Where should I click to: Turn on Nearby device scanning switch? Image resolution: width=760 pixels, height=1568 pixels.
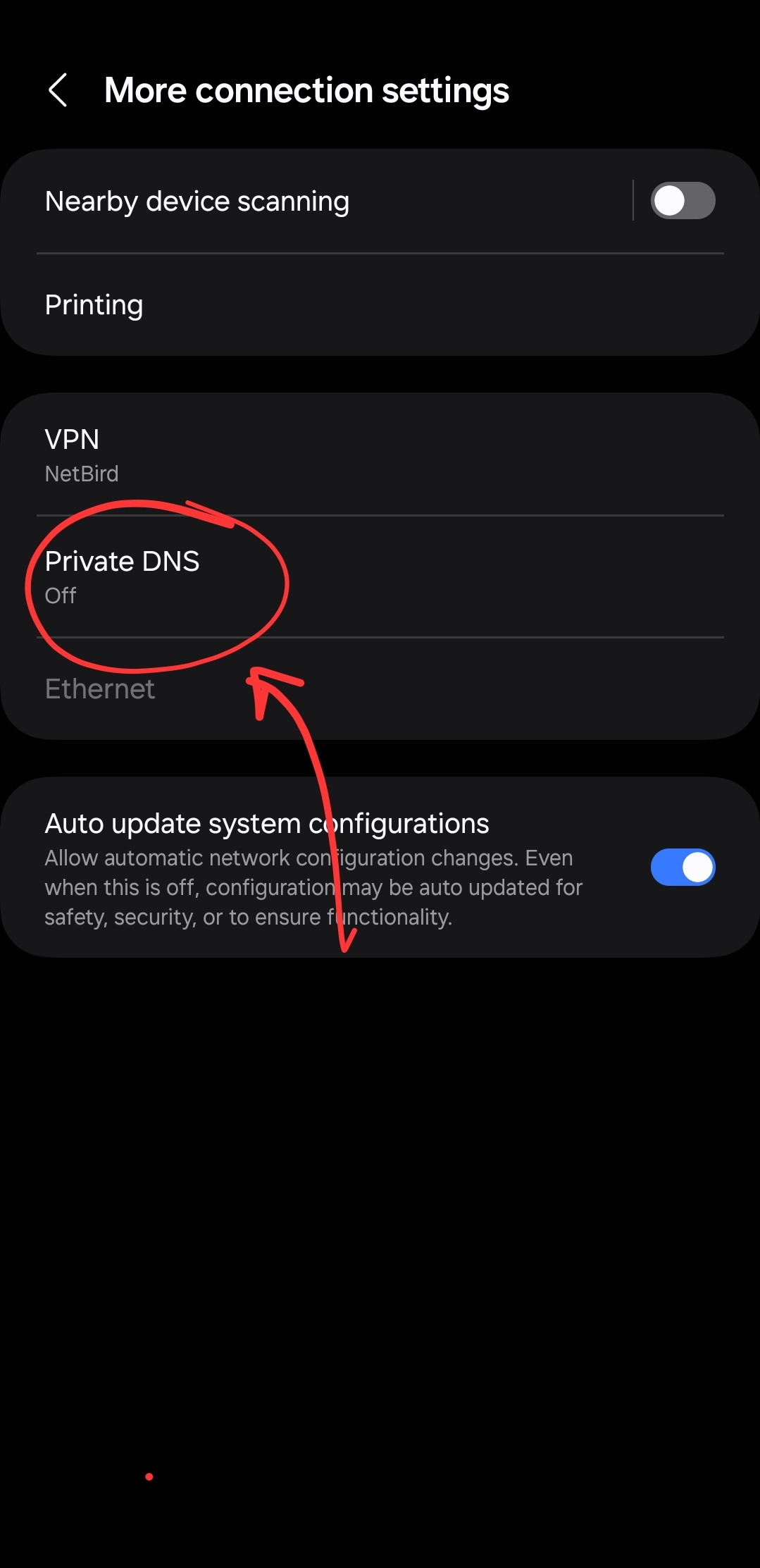coord(682,201)
